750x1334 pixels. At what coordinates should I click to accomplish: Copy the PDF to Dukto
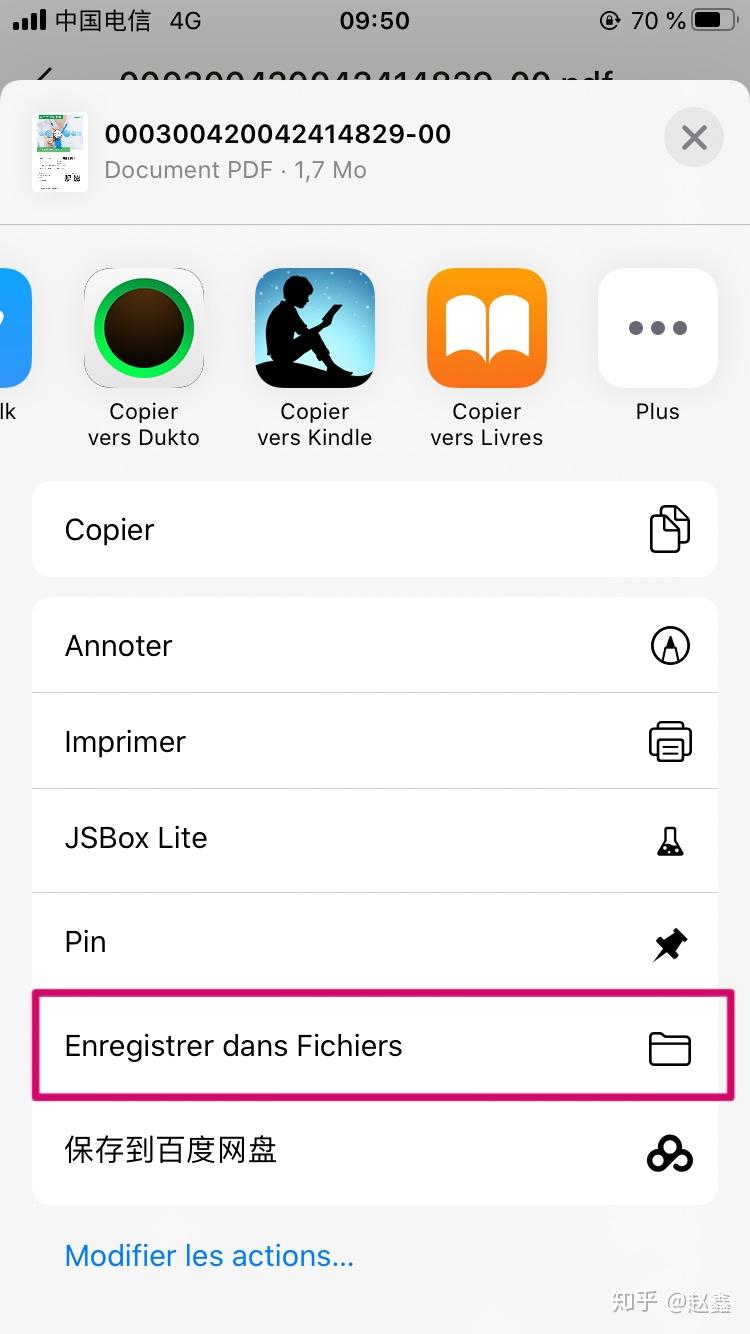(x=144, y=328)
